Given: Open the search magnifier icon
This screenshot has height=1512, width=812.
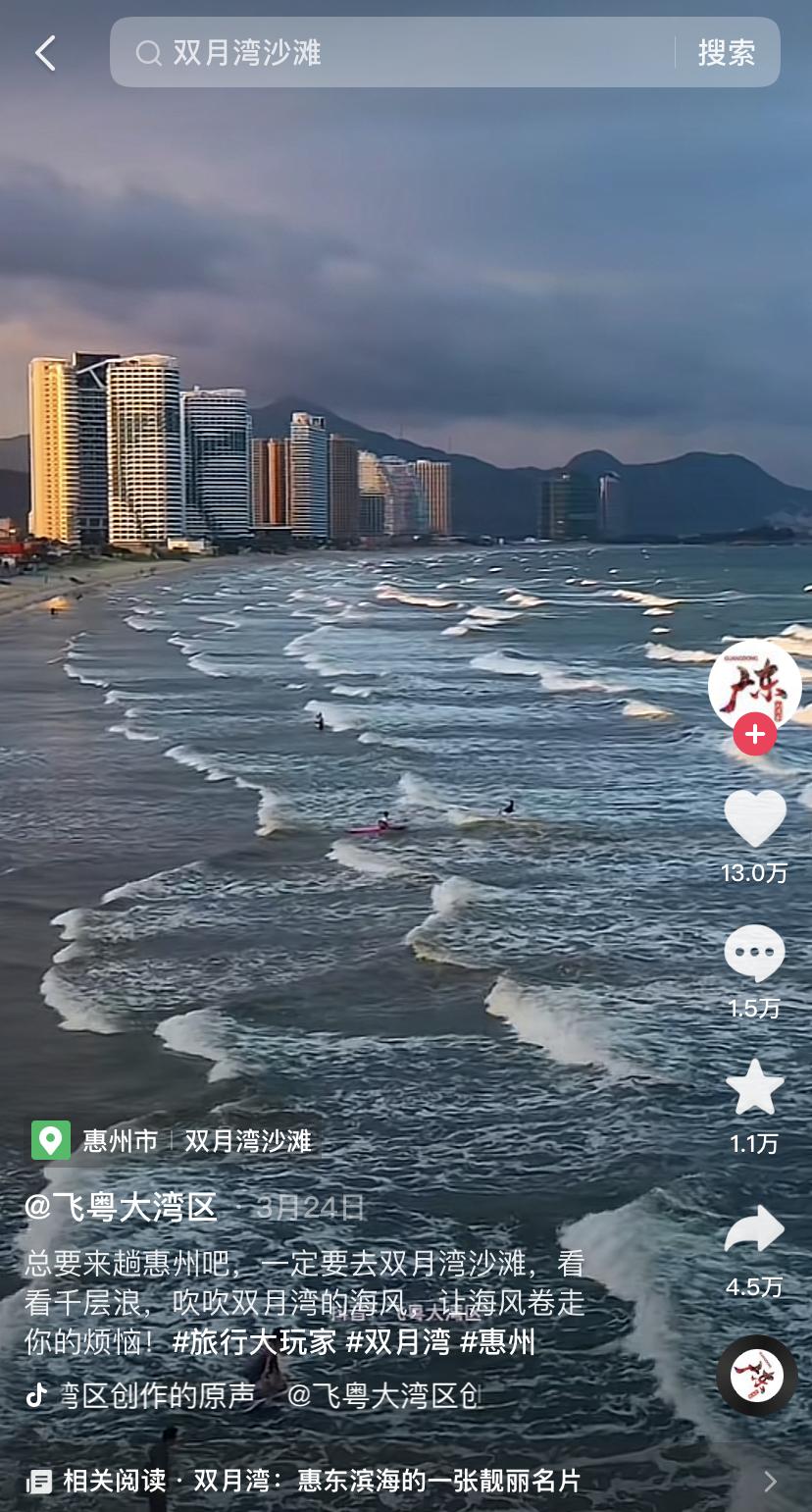Looking at the screenshot, I should point(149,53).
